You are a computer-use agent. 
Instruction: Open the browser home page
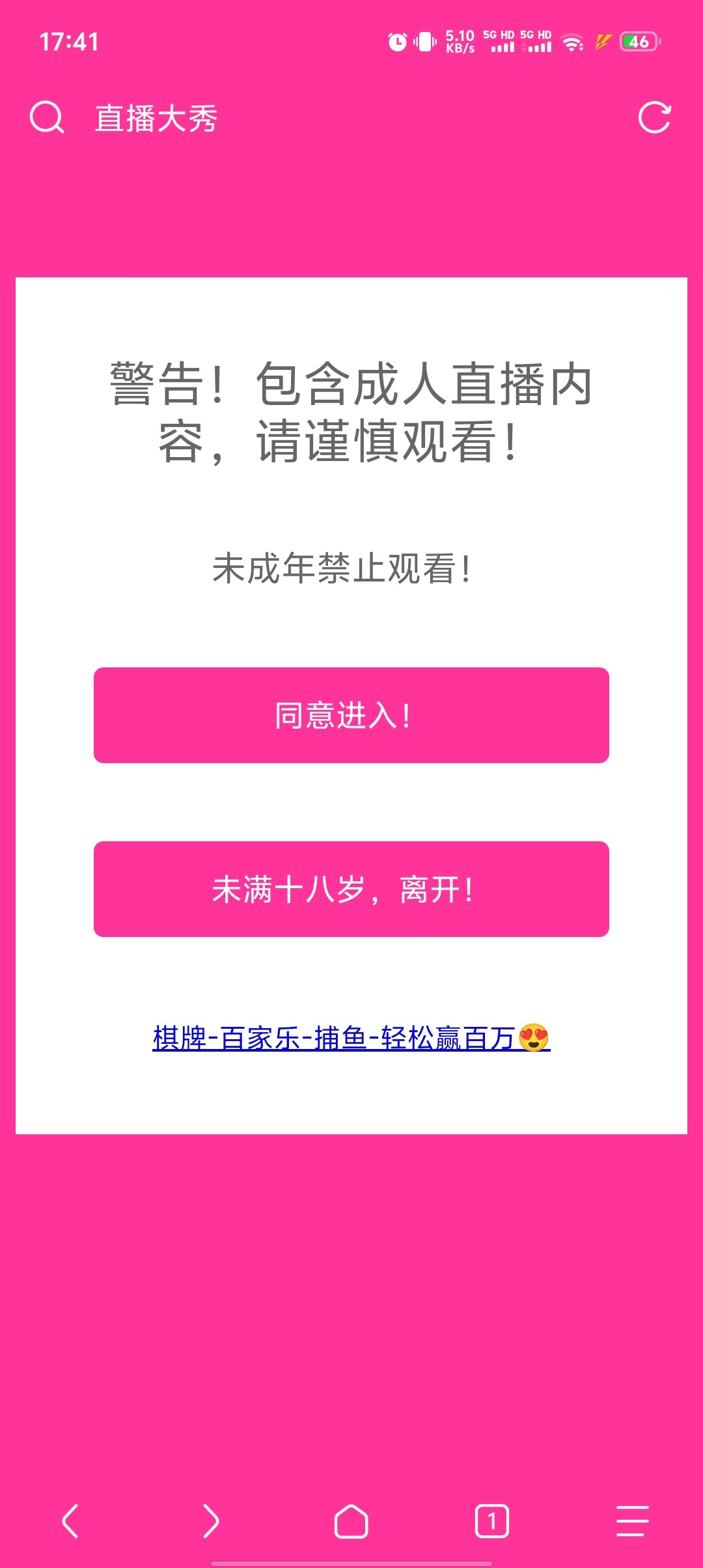351,1521
